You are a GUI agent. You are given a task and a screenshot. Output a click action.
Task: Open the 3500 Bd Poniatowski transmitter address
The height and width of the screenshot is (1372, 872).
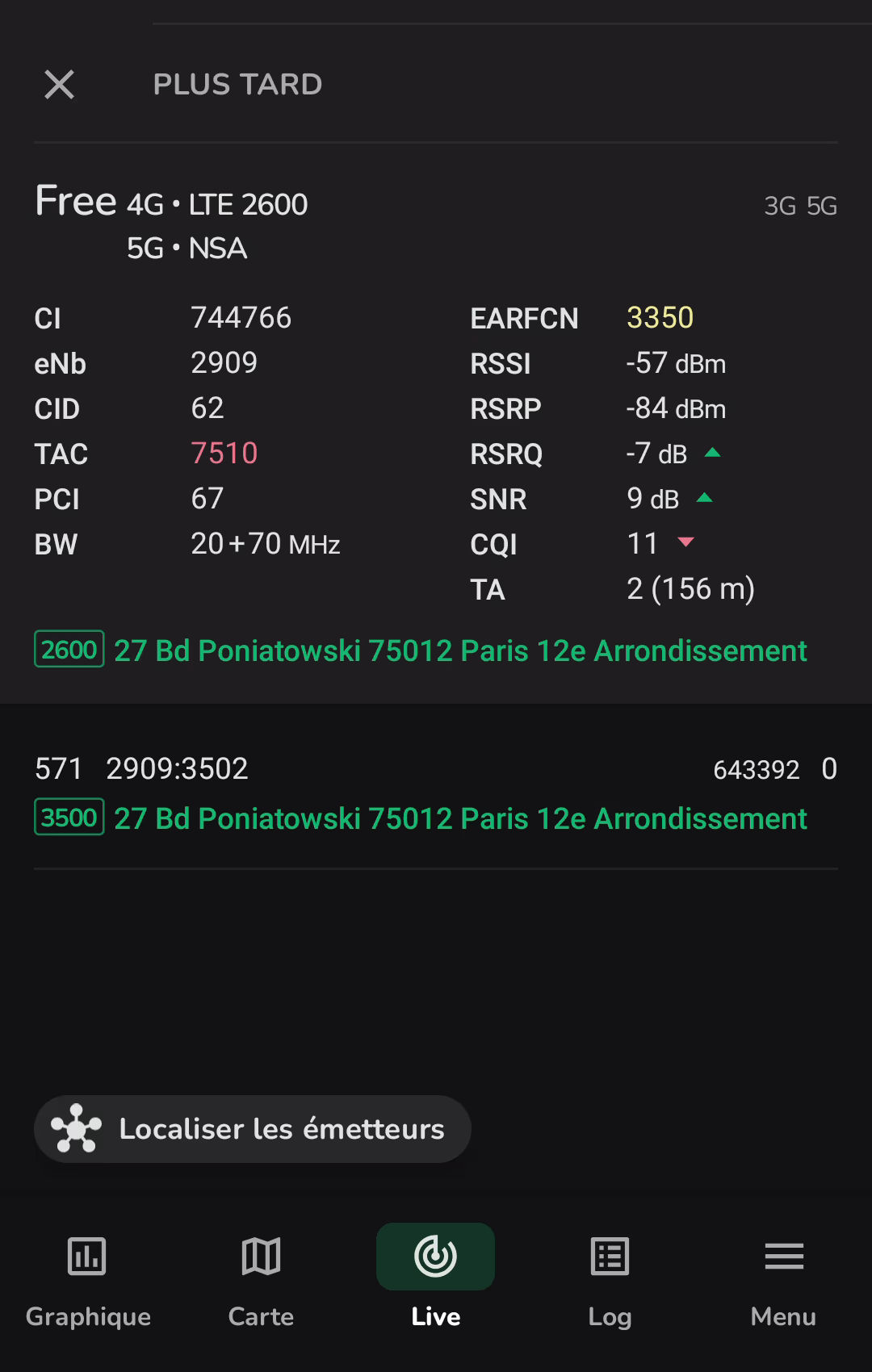coord(459,818)
